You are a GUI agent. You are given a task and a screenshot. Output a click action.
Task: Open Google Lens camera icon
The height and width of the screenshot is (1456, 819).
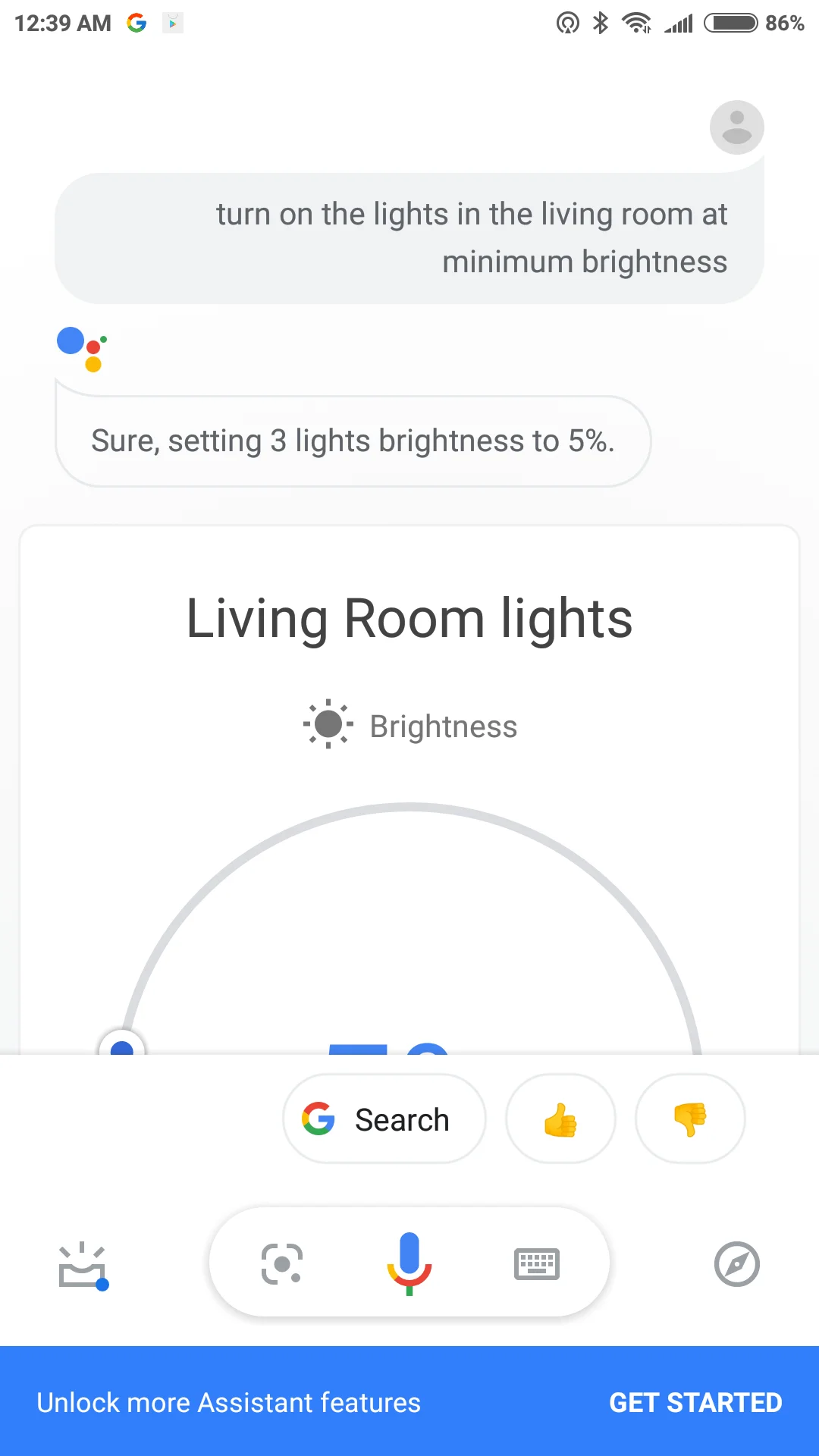click(x=281, y=1264)
